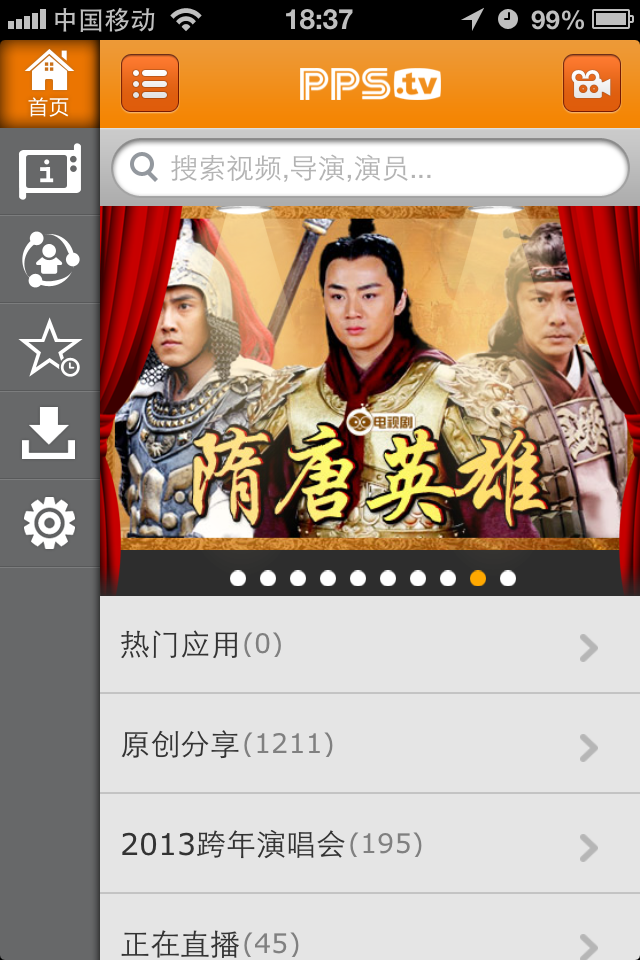640x960 pixels.
Task: Open the share circle sidebar icon
Action: [49, 260]
